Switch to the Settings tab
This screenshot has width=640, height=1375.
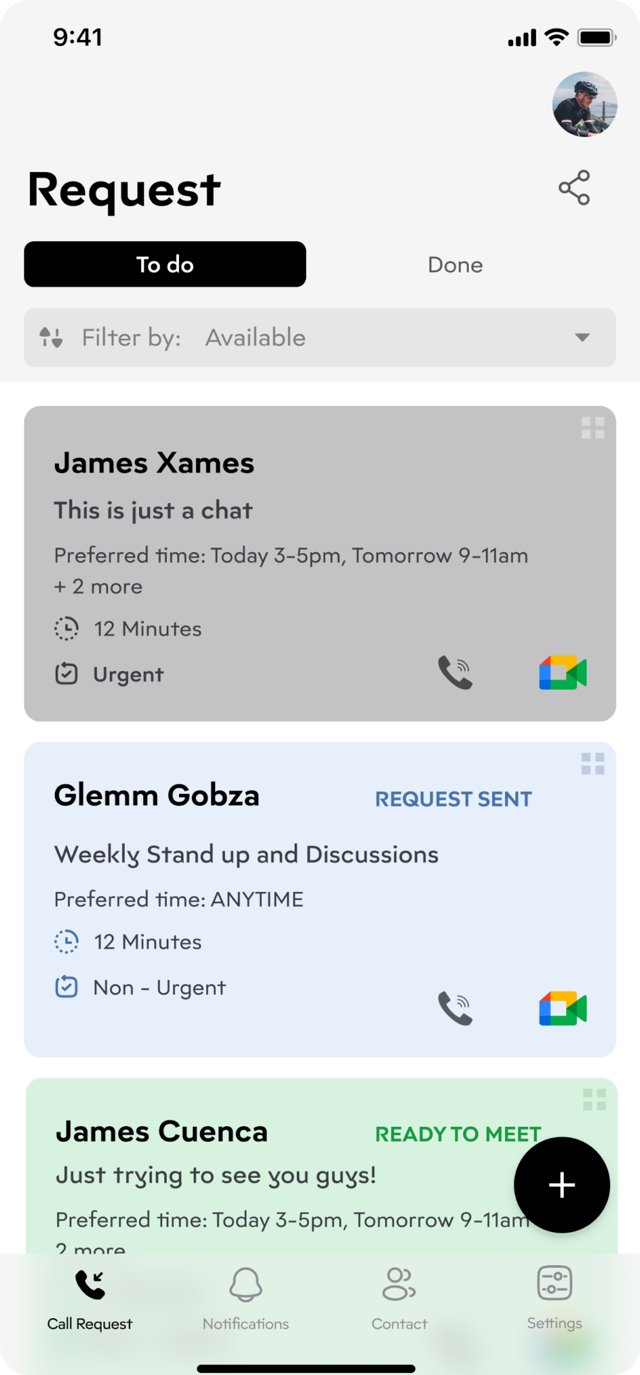[554, 1298]
